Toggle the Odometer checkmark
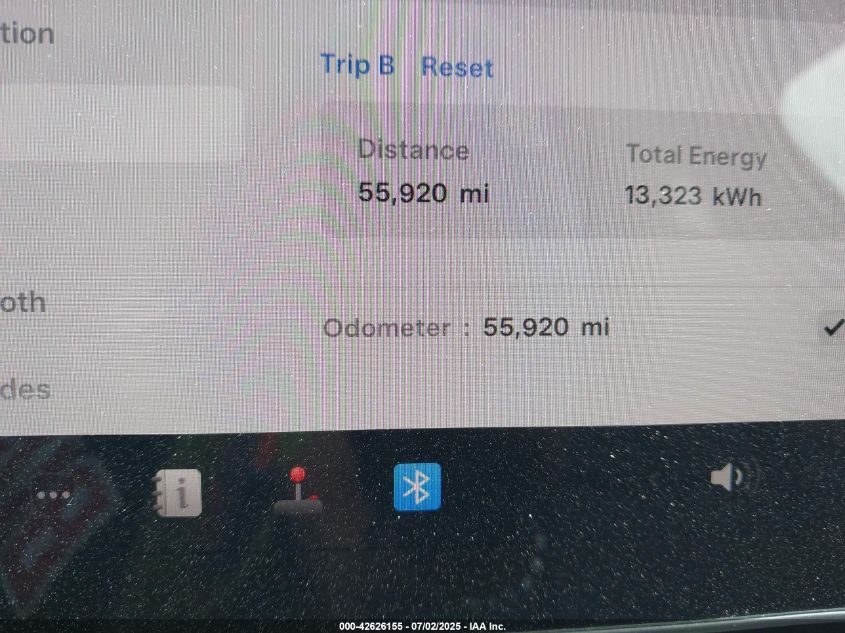The height and width of the screenshot is (633, 845). click(833, 326)
